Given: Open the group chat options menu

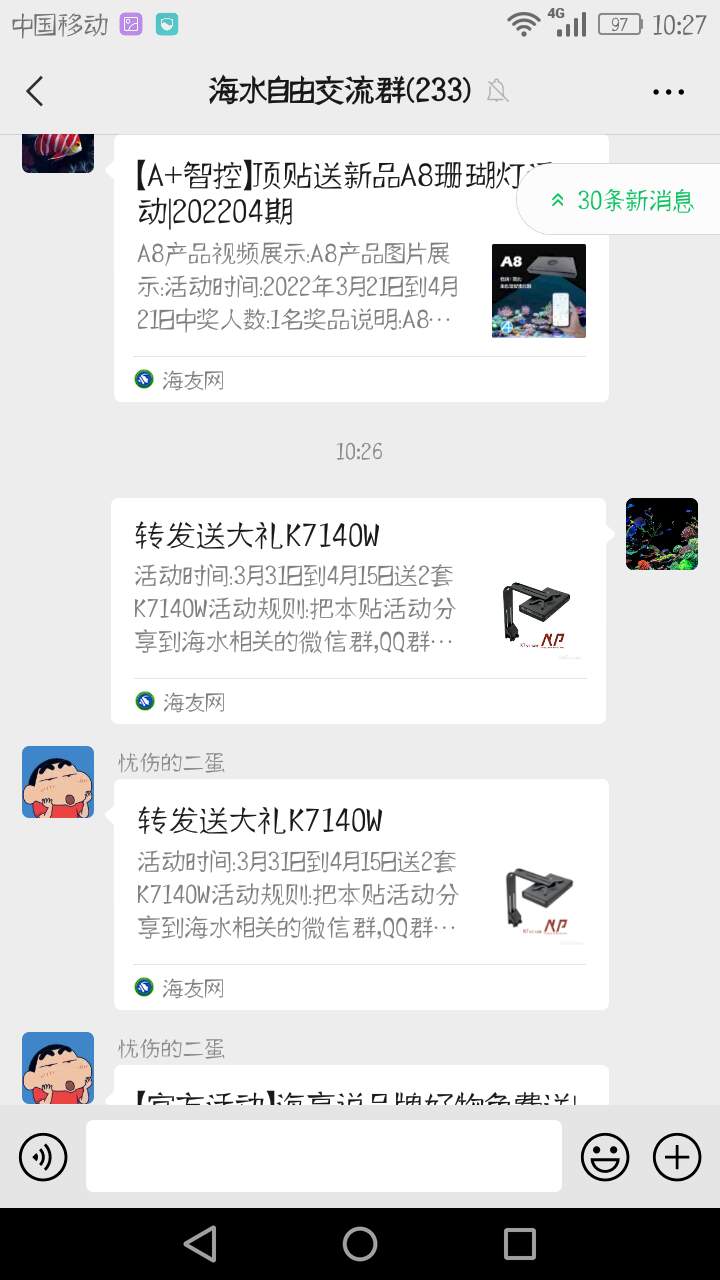Looking at the screenshot, I should (x=668, y=92).
